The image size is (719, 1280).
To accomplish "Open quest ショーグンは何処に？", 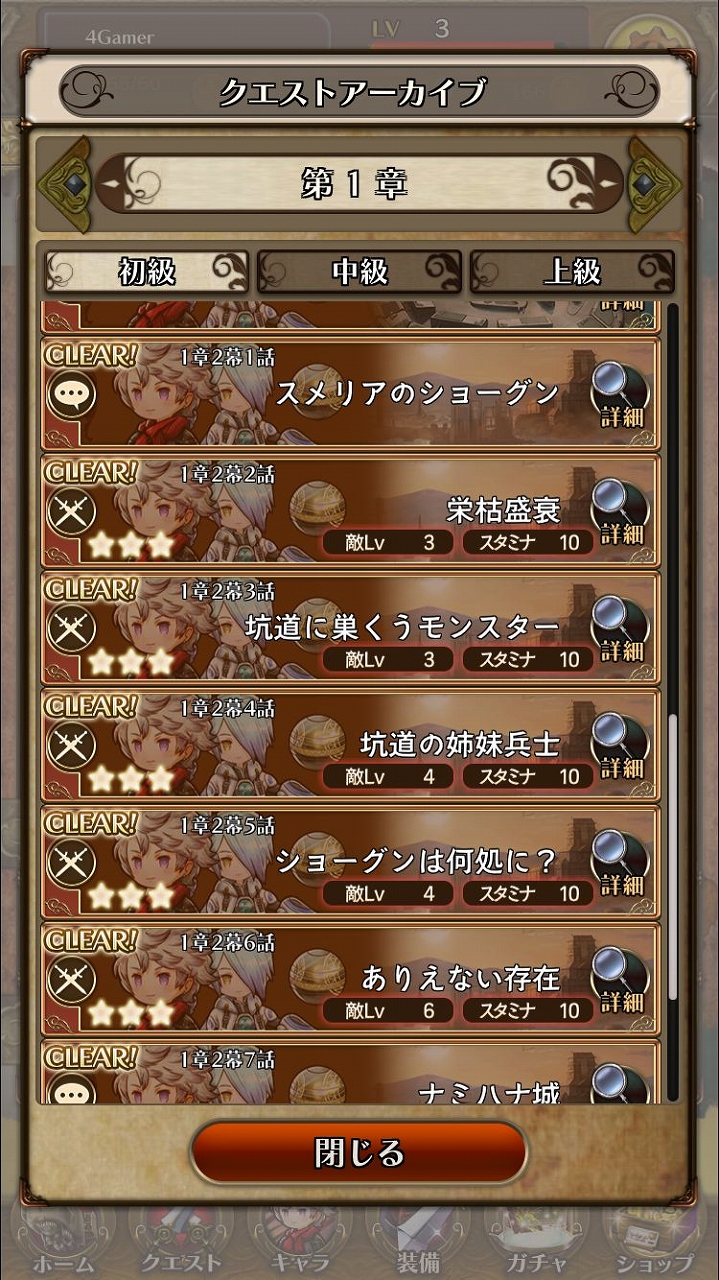I will click(x=350, y=861).
